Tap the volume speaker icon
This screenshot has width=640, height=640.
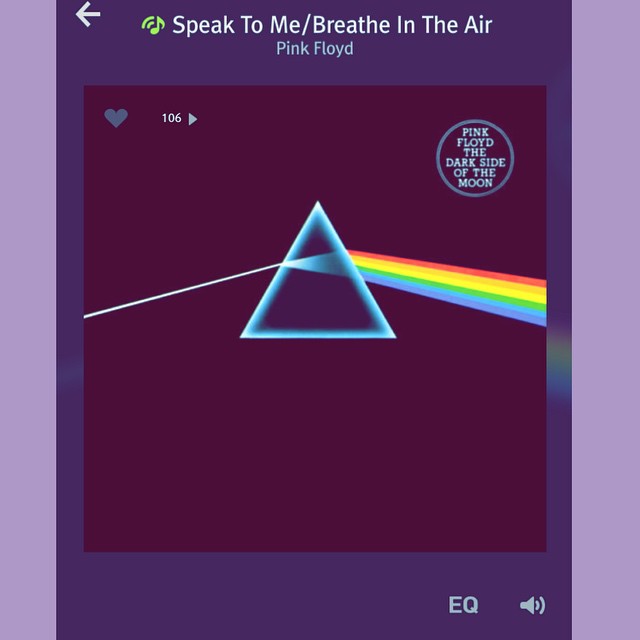click(532, 605)
